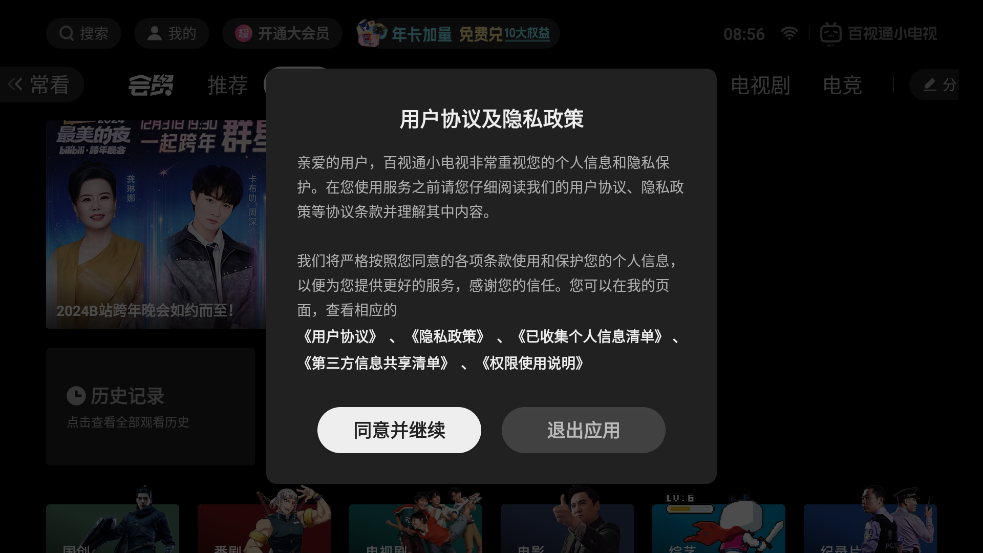
Task: Open the 《用户协议》 link
Action: [x=339, y=337]
